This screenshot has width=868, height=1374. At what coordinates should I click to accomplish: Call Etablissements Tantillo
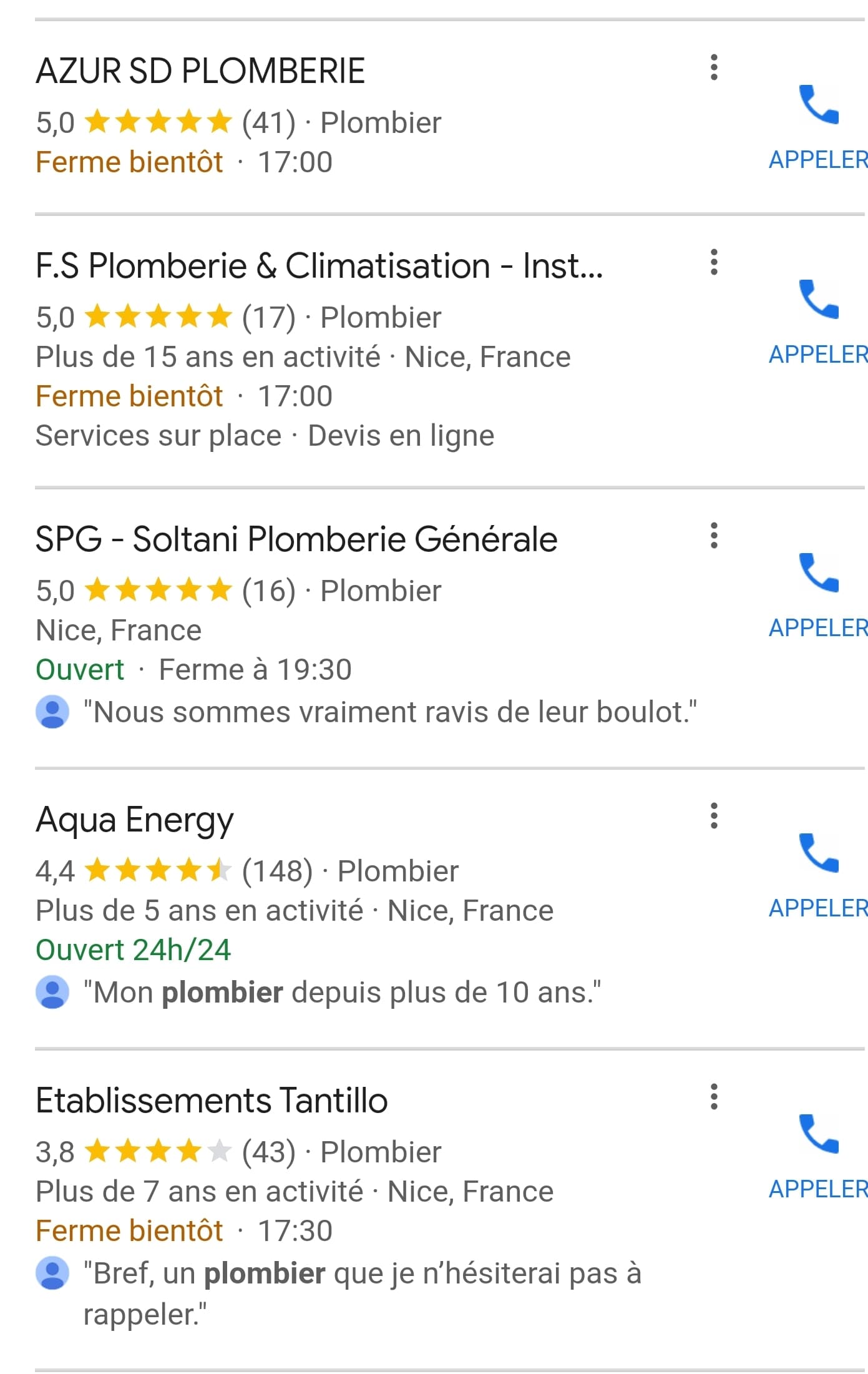[818, 1154]
